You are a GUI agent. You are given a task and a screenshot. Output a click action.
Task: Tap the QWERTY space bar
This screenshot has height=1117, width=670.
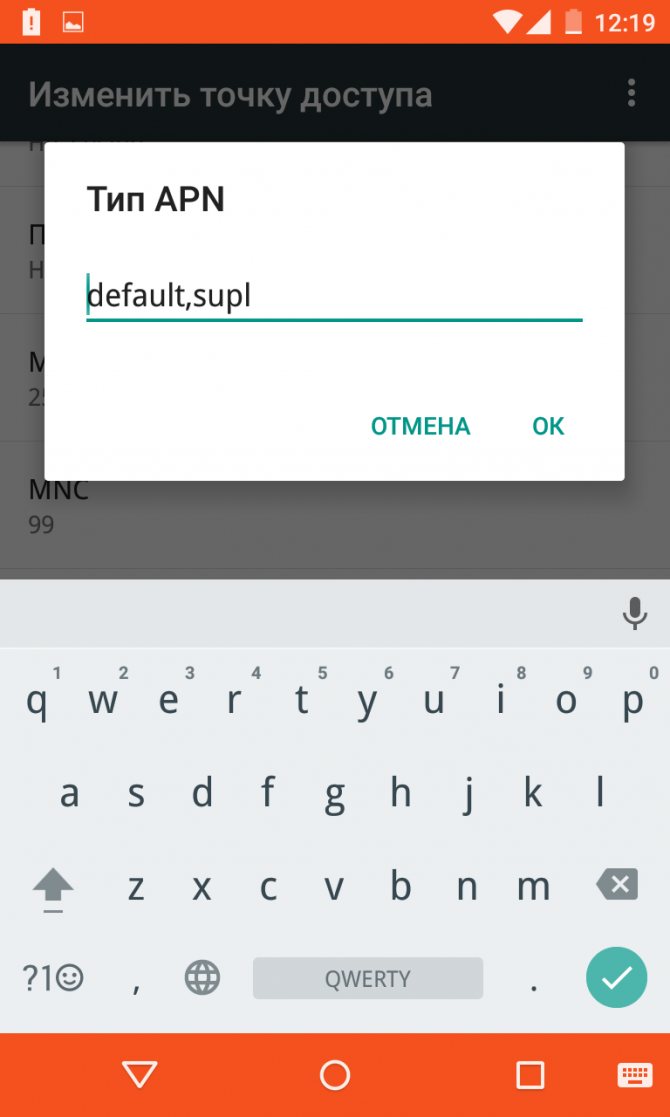tap(367, 978)
